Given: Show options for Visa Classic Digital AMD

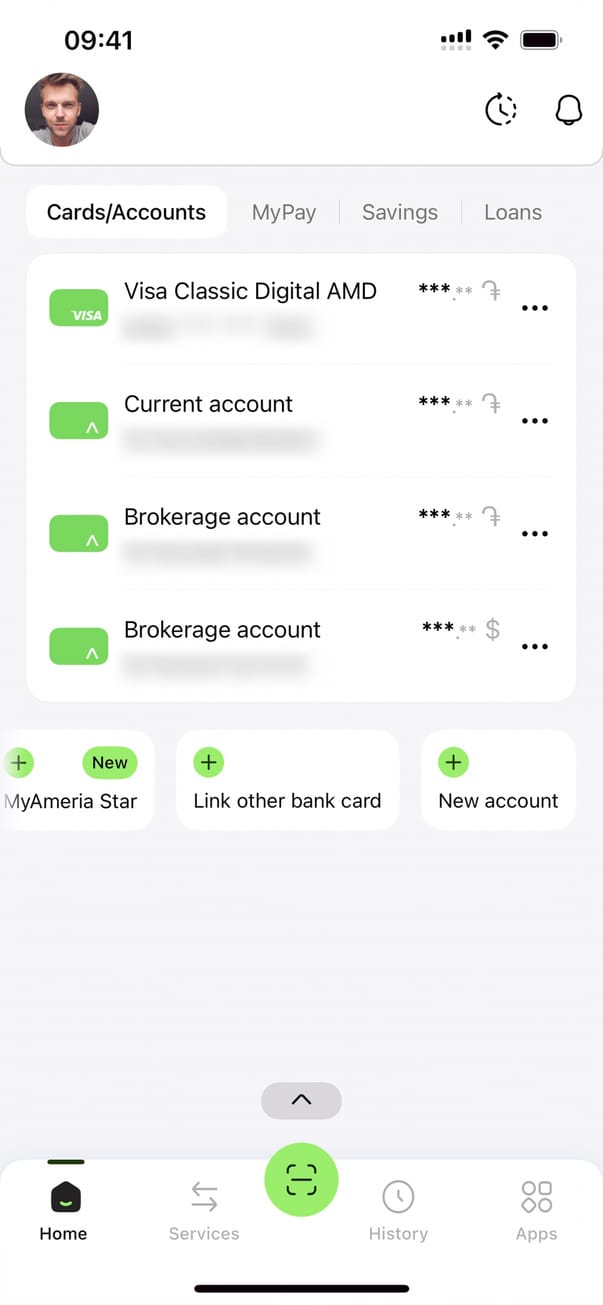Looking at the screenshot, I should pyautogui.click(x=535, y=308).
